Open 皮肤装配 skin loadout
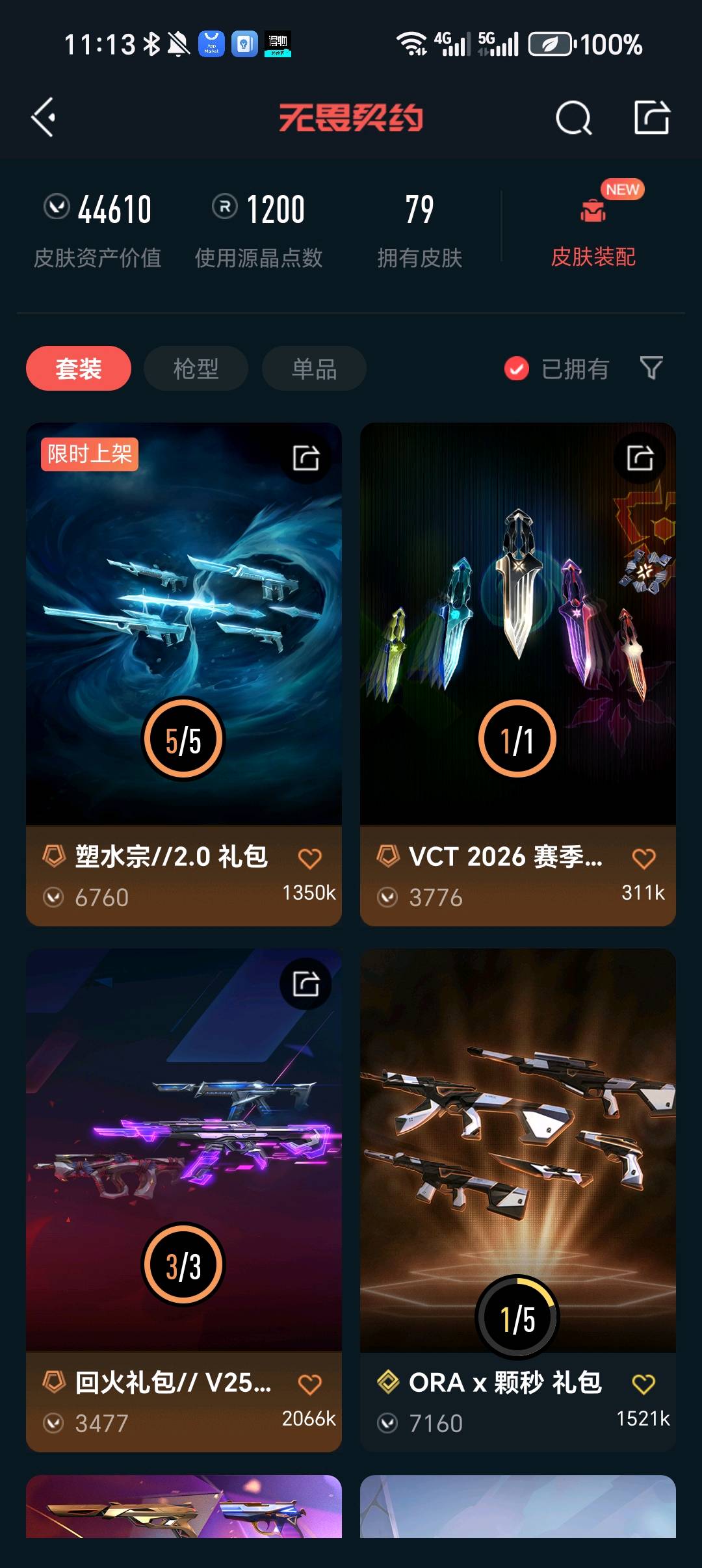 593,227
